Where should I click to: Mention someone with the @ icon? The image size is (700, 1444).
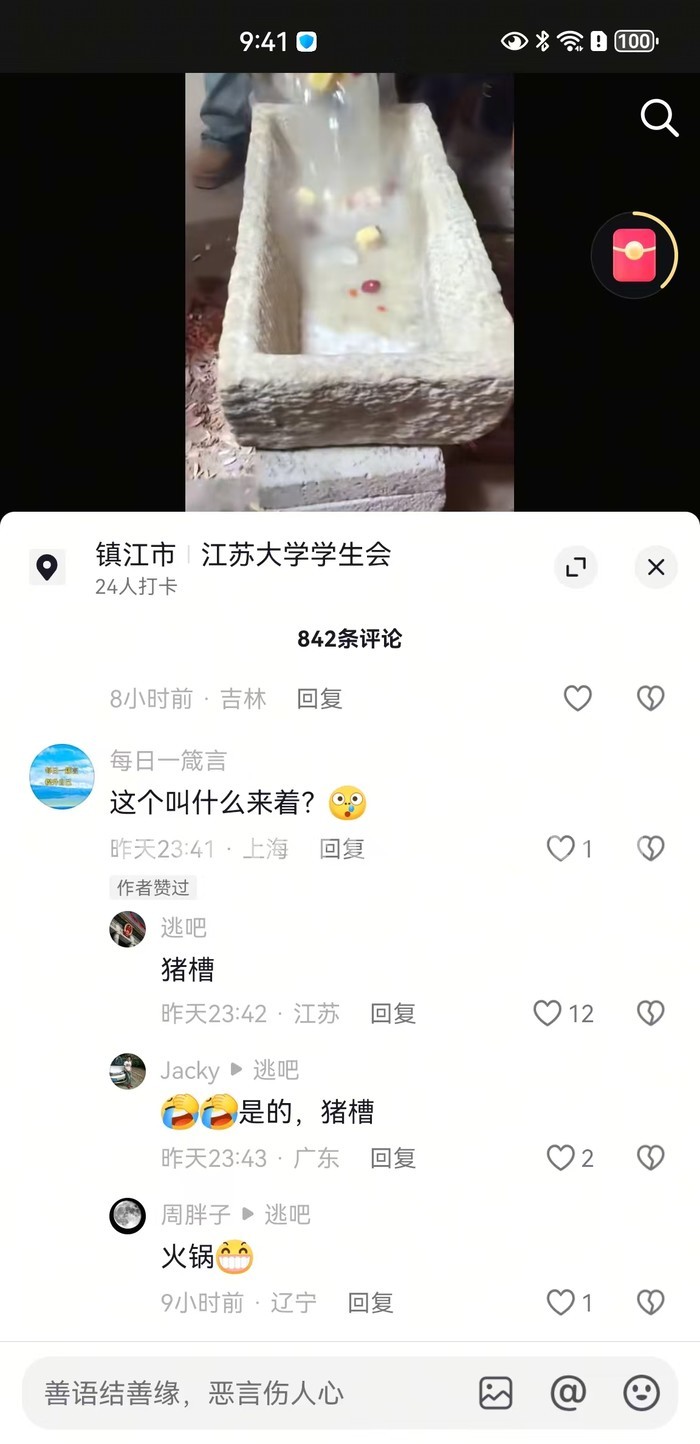pos(568,1393)
